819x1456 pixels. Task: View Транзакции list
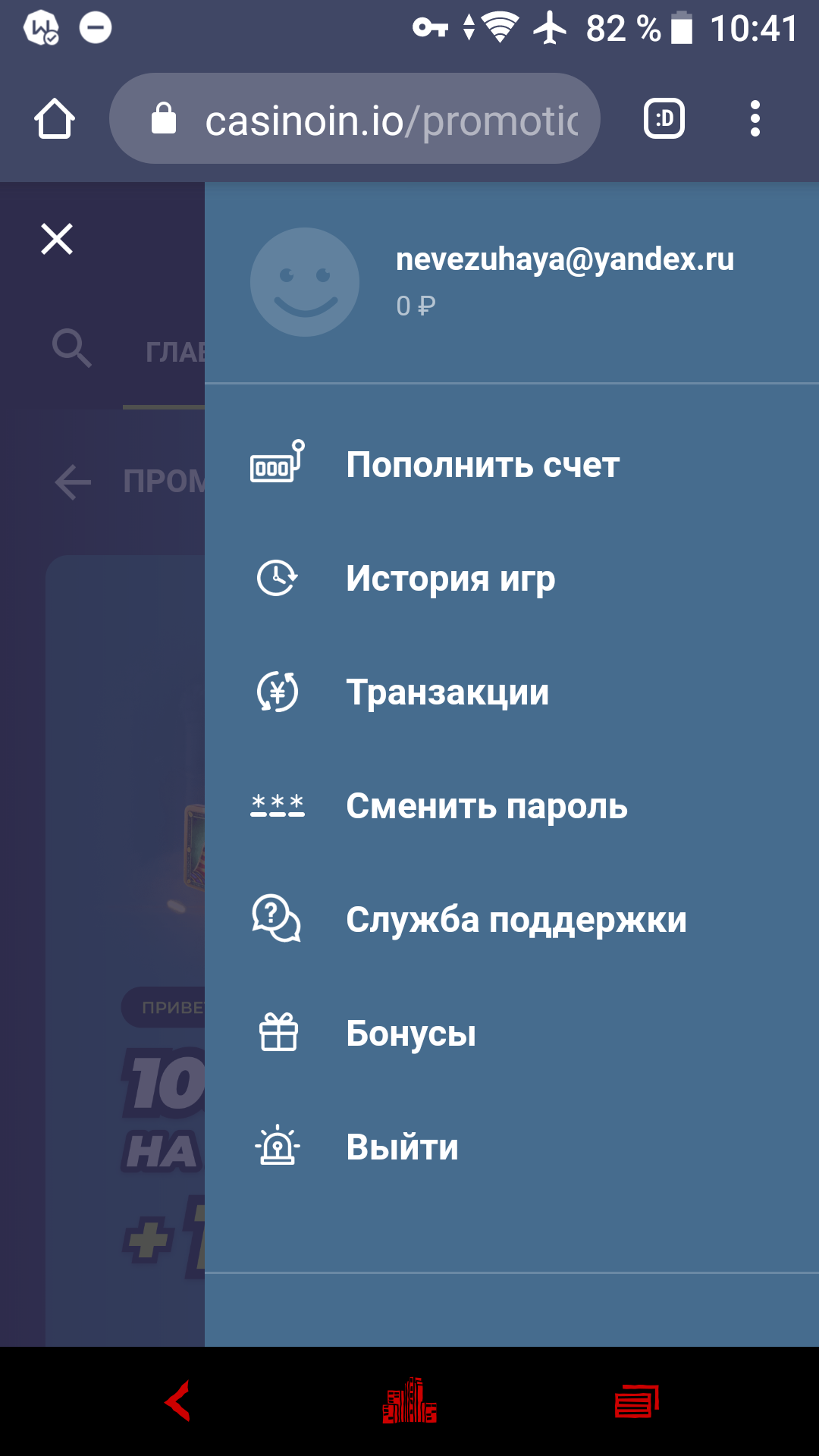pos(447,692)
